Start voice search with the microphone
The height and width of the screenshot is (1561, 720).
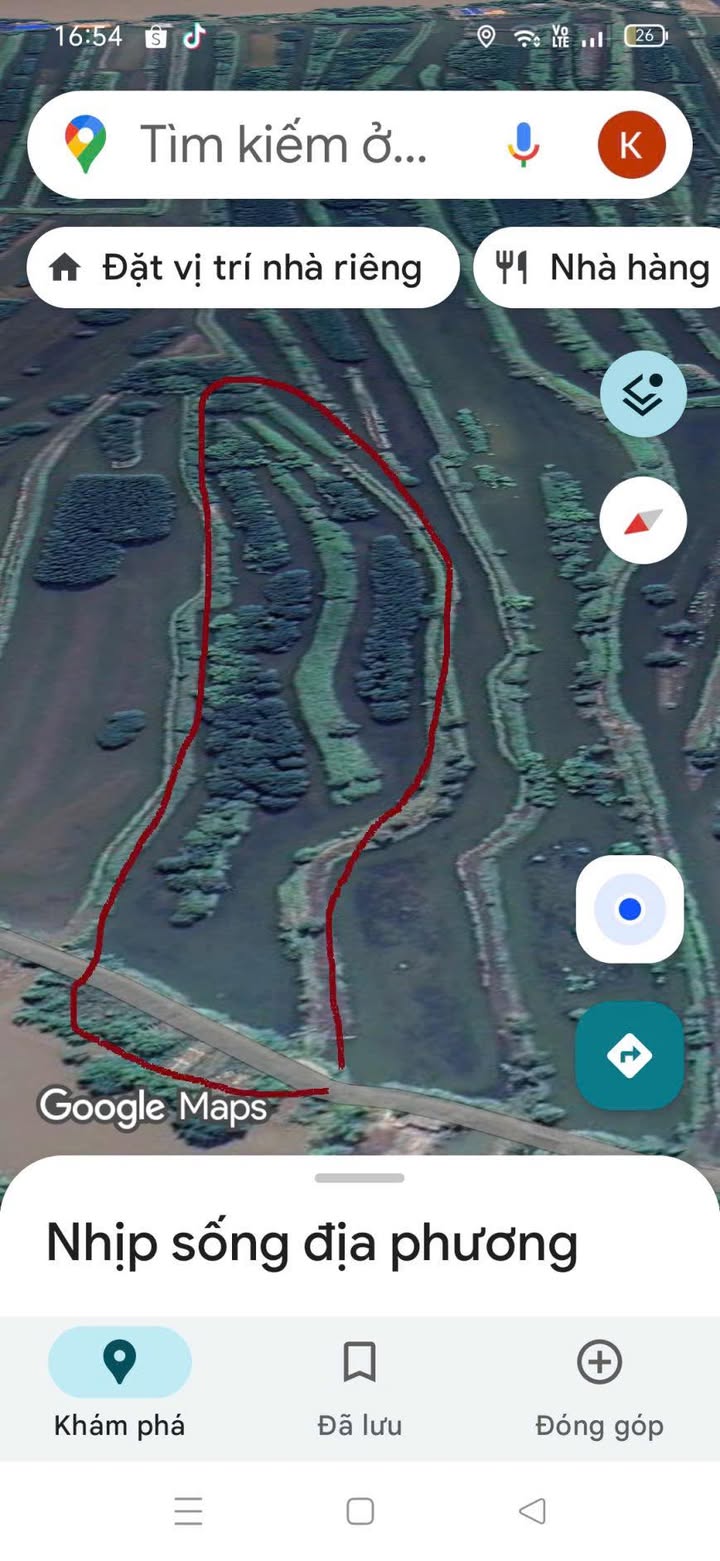[x=523, y=145]
